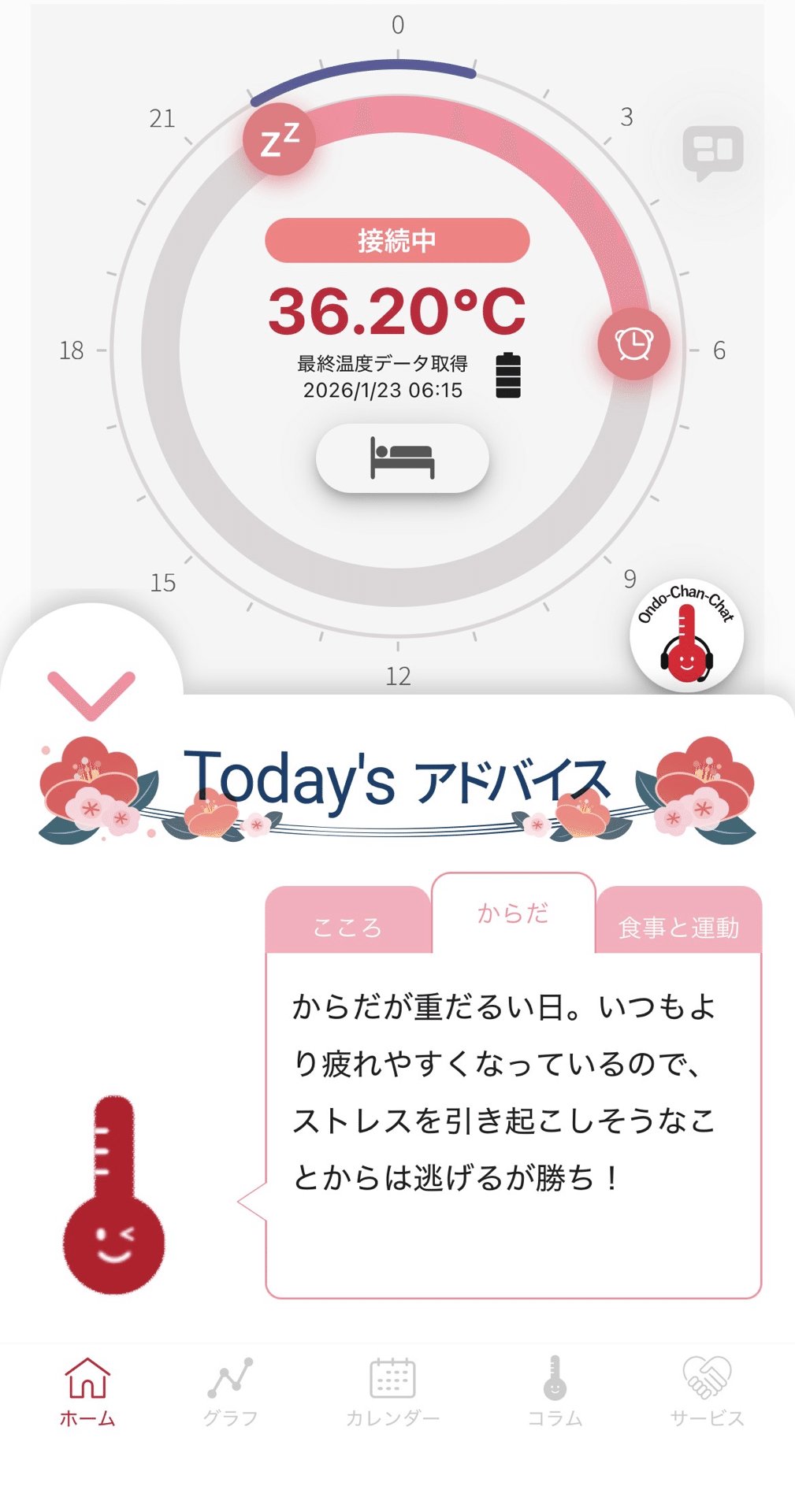Open the コラム (column) section
Image resolution: width=795 pixels, height=1512 pixels.
tap(554, 1398)
